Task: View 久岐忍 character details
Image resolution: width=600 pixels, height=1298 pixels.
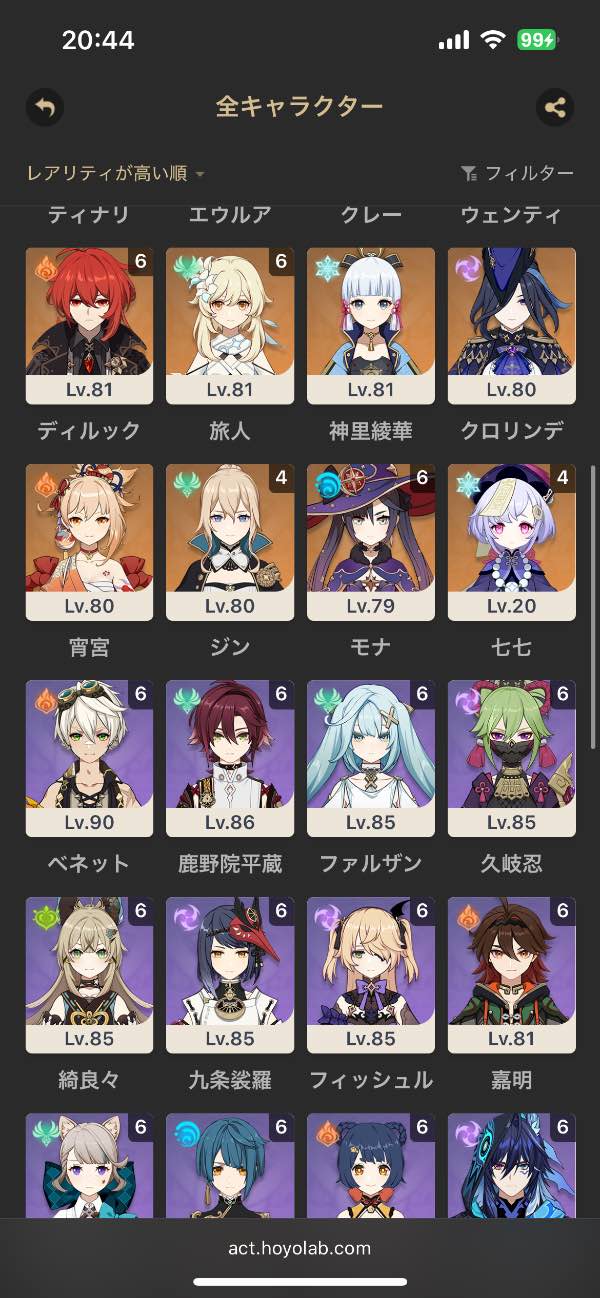Action: (512, 758)
